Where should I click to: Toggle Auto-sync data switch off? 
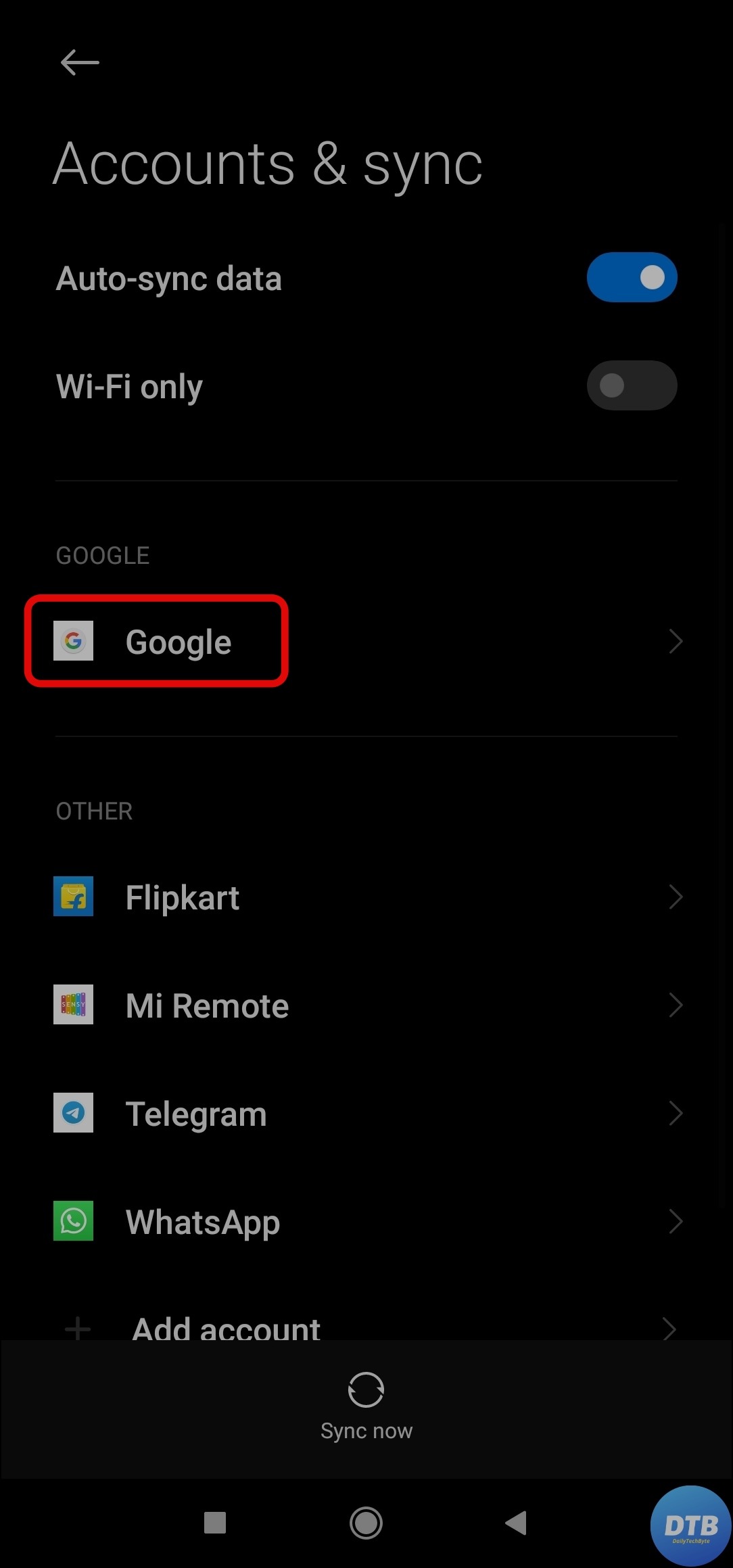click(632, 277)
